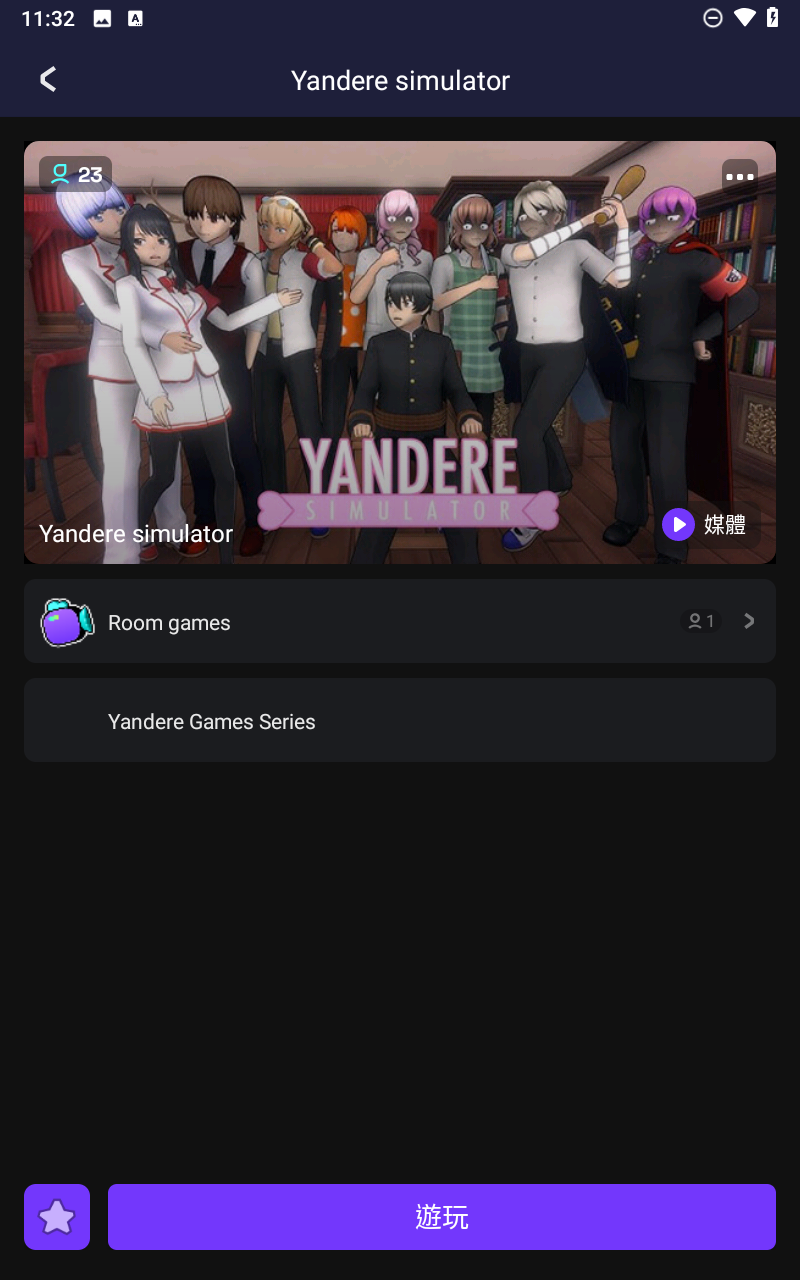Viewport: 800px width, 1280px height.
Task: Tap the 遊玩 play button
Action: pos(441,1217)
